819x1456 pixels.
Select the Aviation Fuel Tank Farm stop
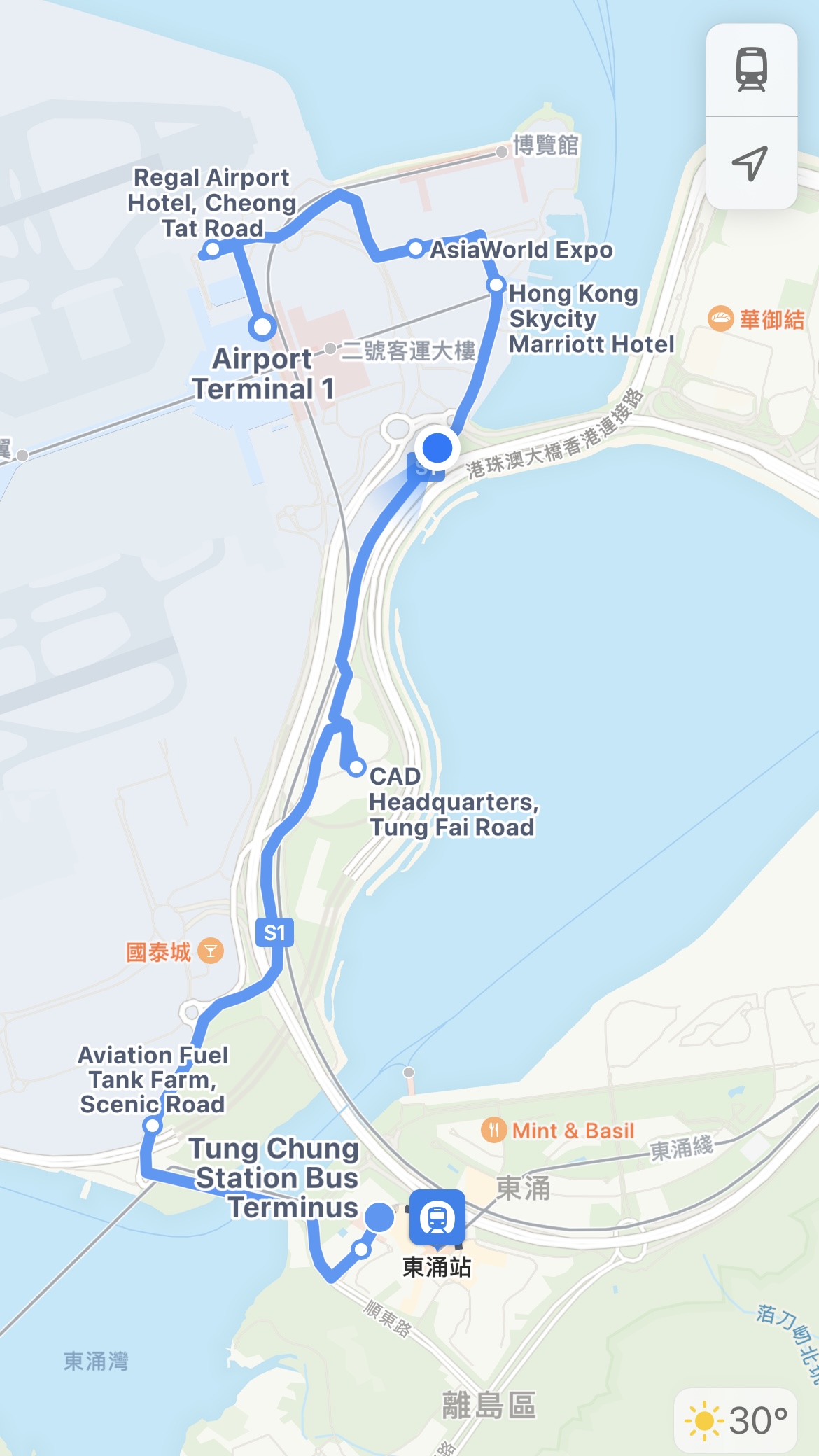152,1126
